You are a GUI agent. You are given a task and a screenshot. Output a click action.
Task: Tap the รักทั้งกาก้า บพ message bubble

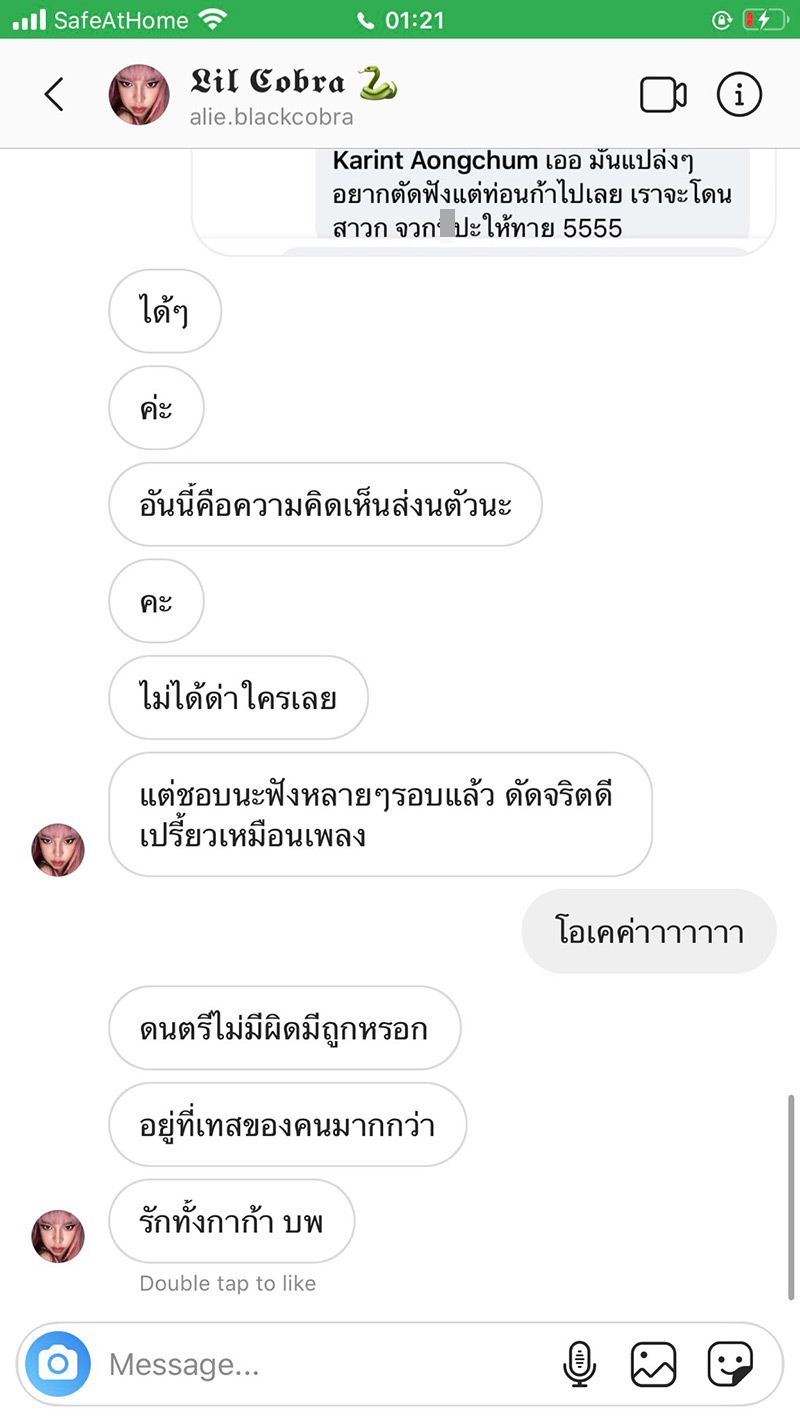tap(231, 1221)
